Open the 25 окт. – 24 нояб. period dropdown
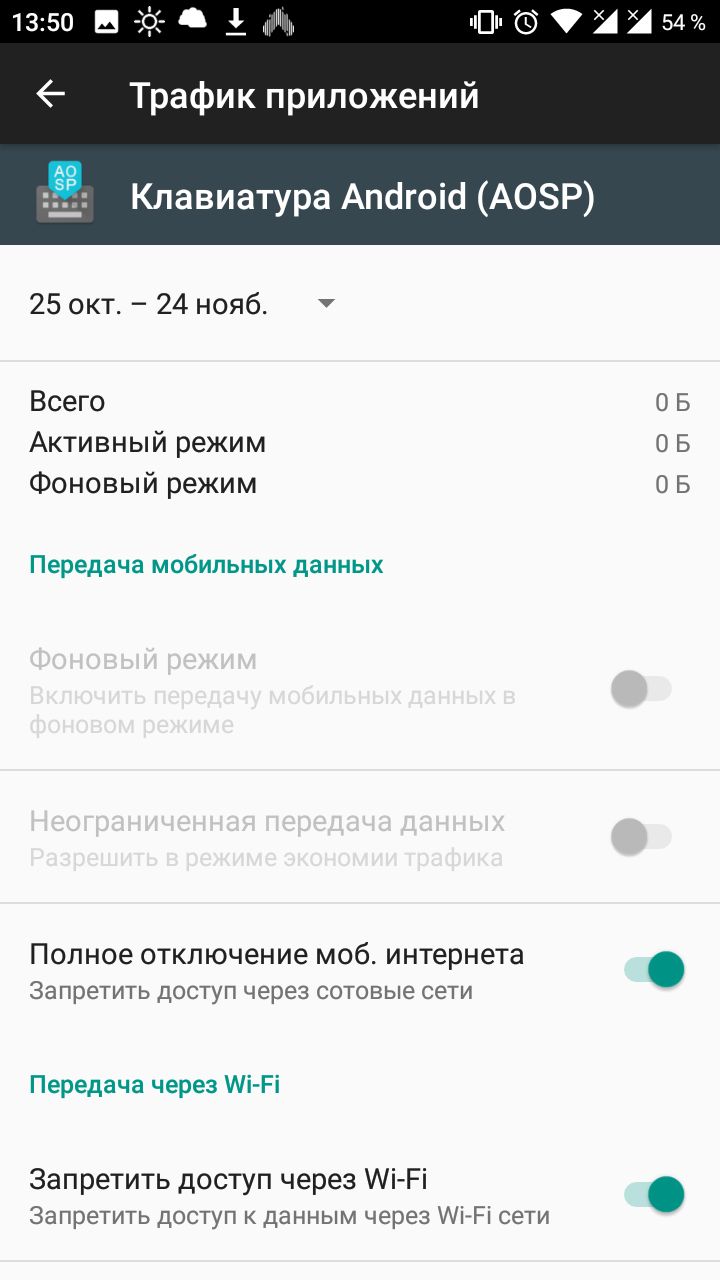This screenshot has width=720, height=1280. click(x=182, y=304)
